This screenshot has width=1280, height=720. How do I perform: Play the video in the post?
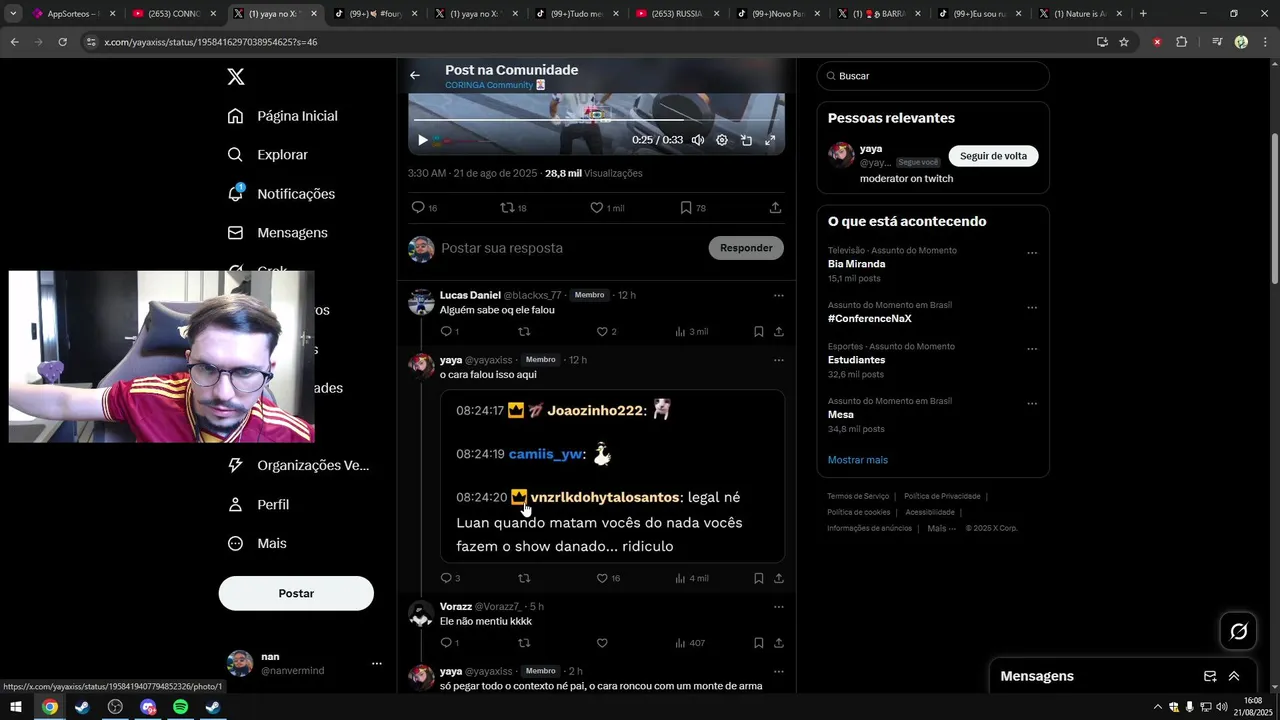422,141
